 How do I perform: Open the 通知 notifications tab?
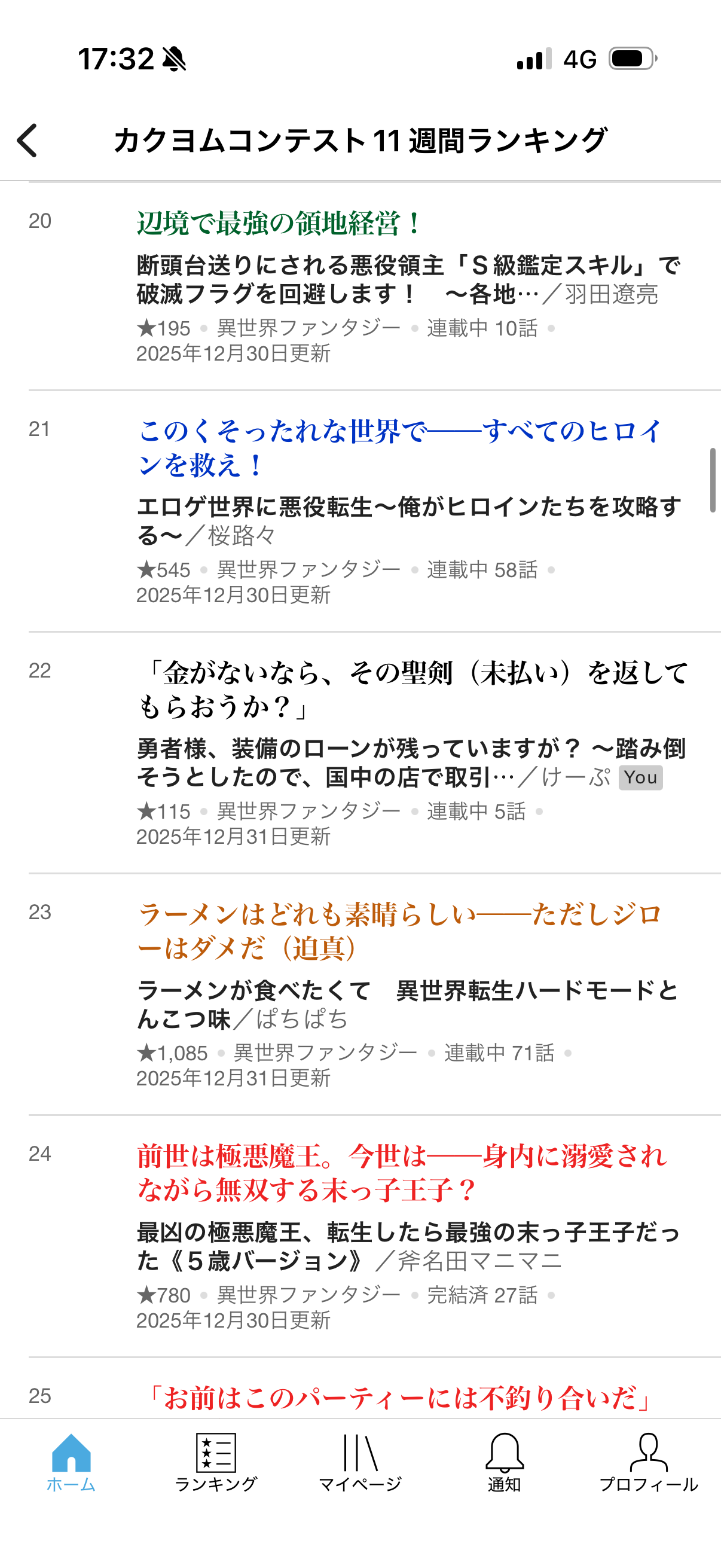pos(505,1462)
